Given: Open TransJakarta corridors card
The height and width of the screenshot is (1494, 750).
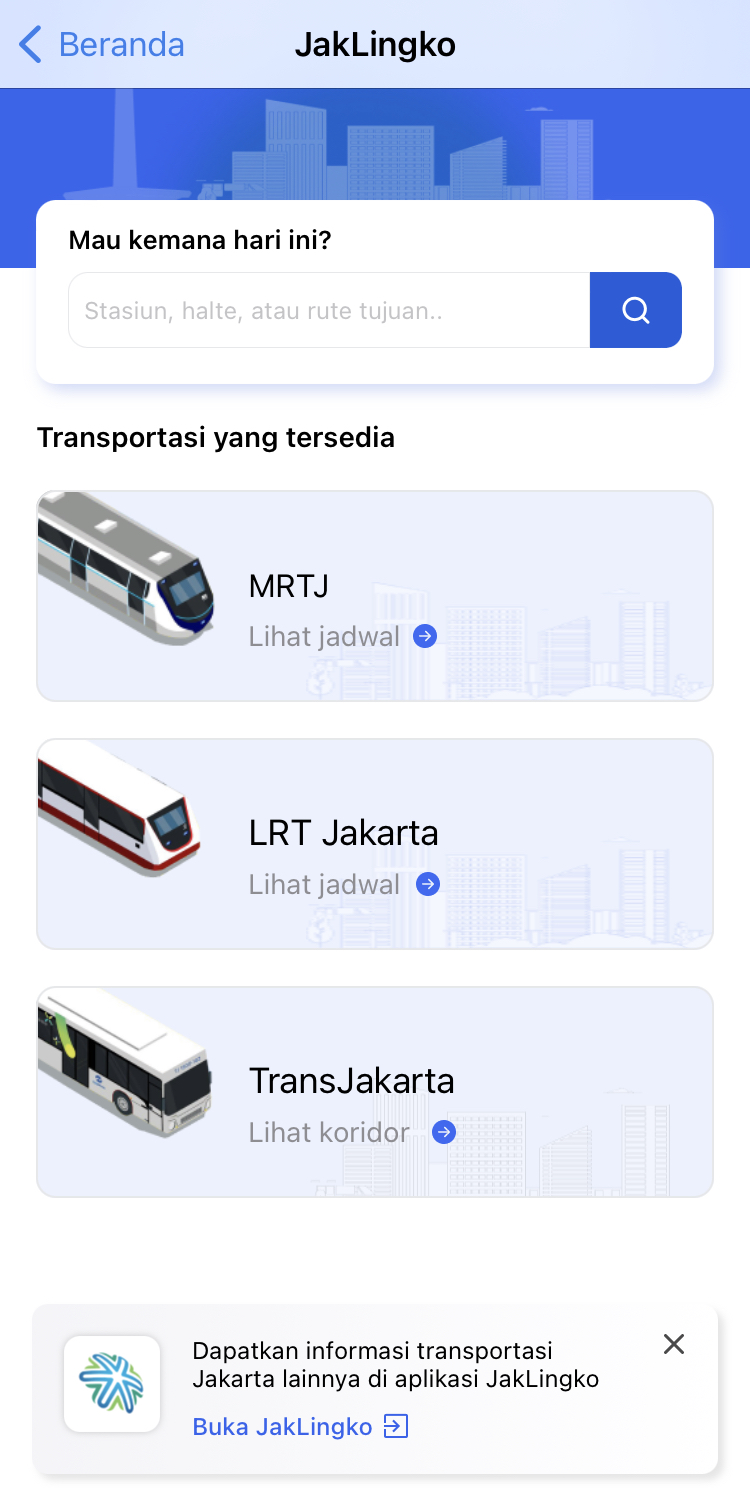Looking at the screenshot, I should pyautogui.click(x=374, y=1092).
